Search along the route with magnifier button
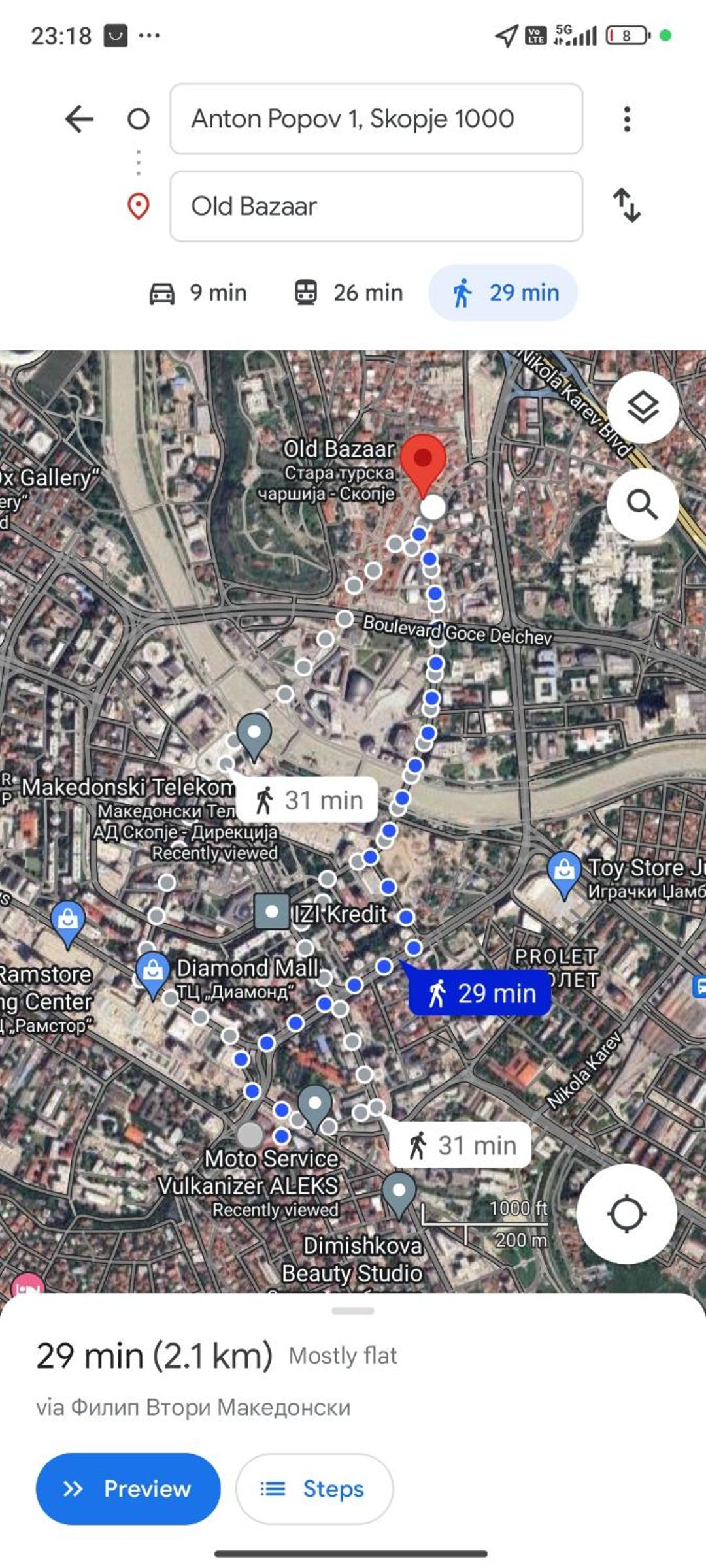This screenshot has height=1568, width=706. [x=643, y=504]
